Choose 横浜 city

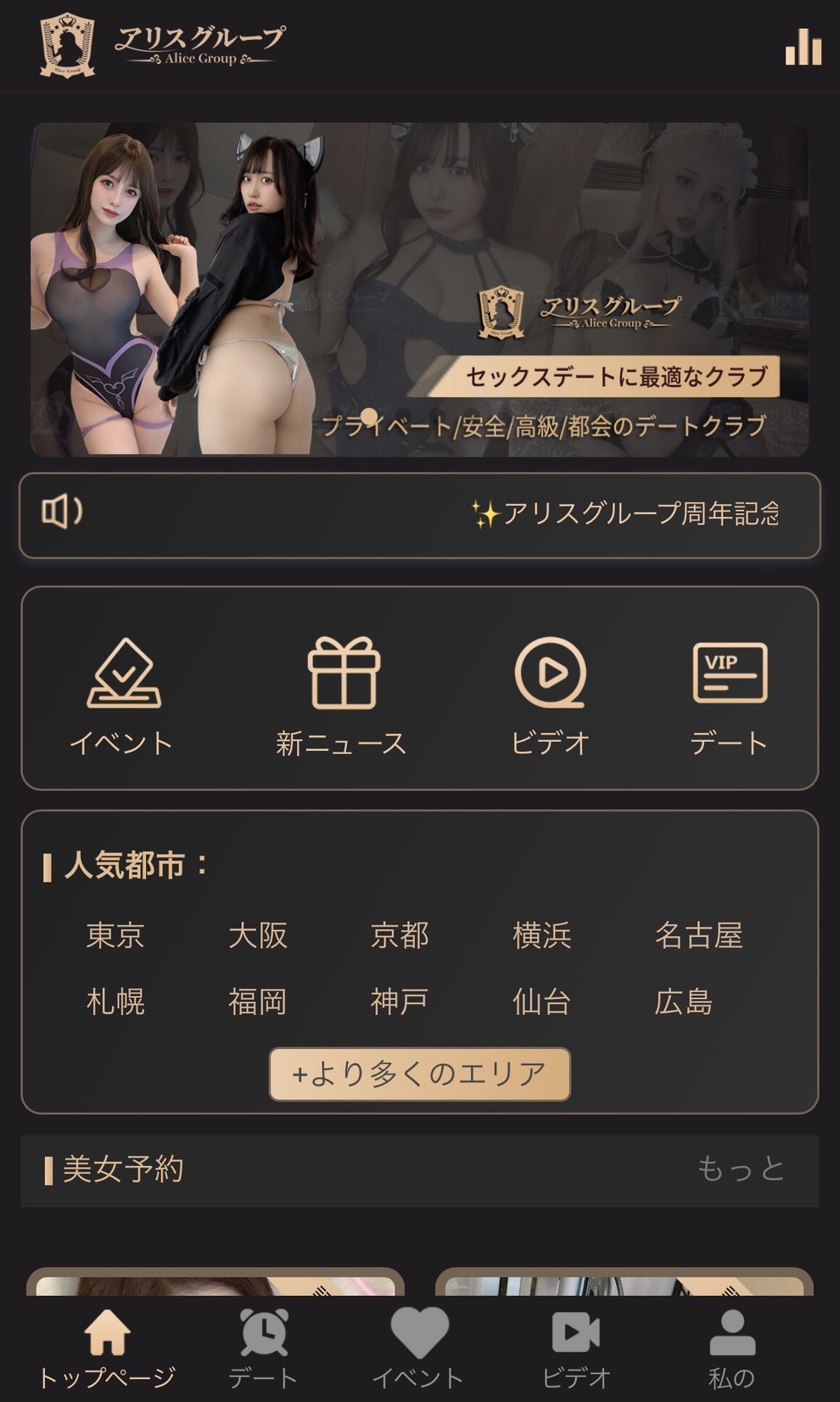click(x=541, y=935)
